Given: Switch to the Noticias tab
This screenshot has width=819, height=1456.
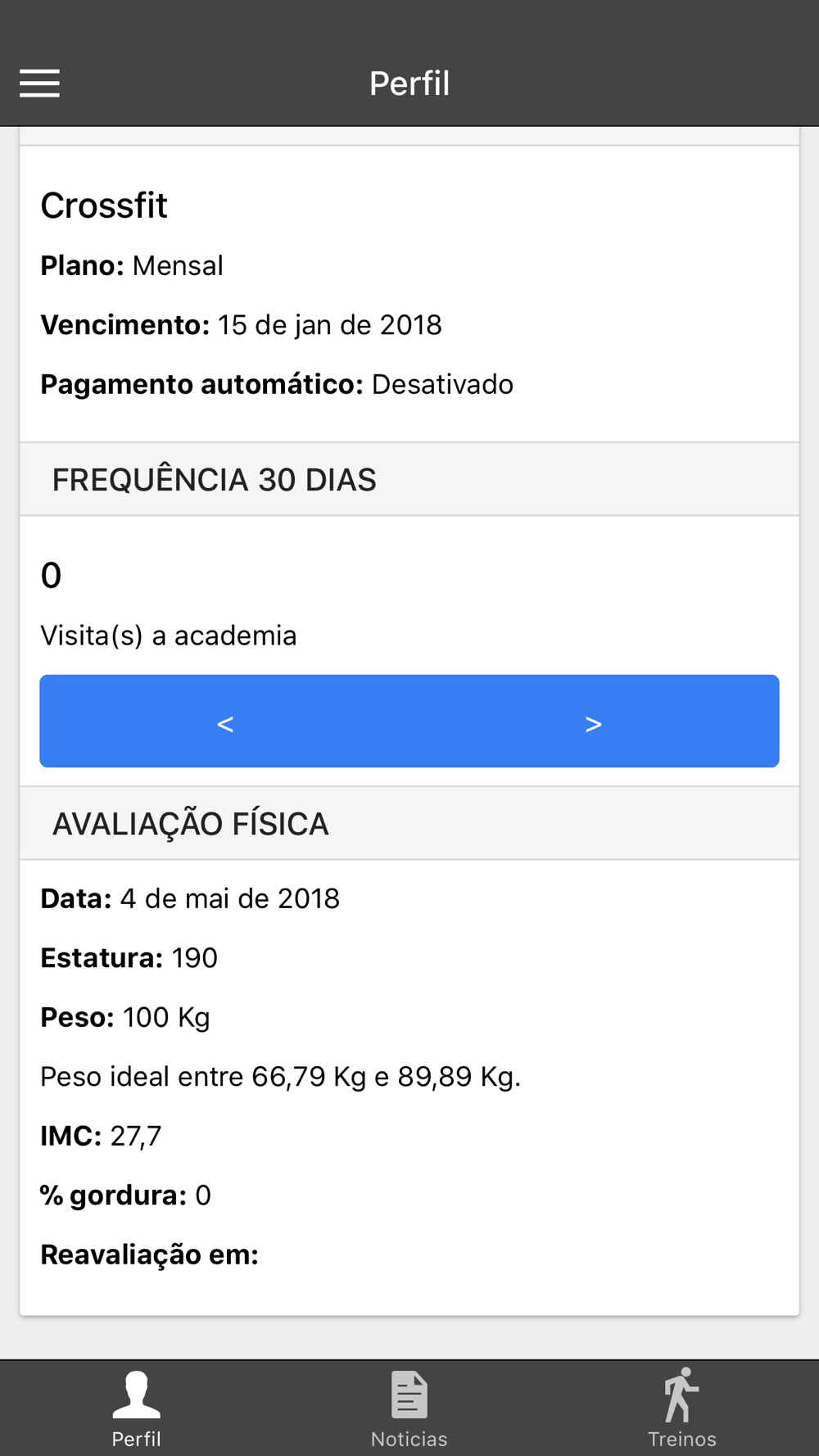Looking at the screenshot, I should click(409, 1409).
